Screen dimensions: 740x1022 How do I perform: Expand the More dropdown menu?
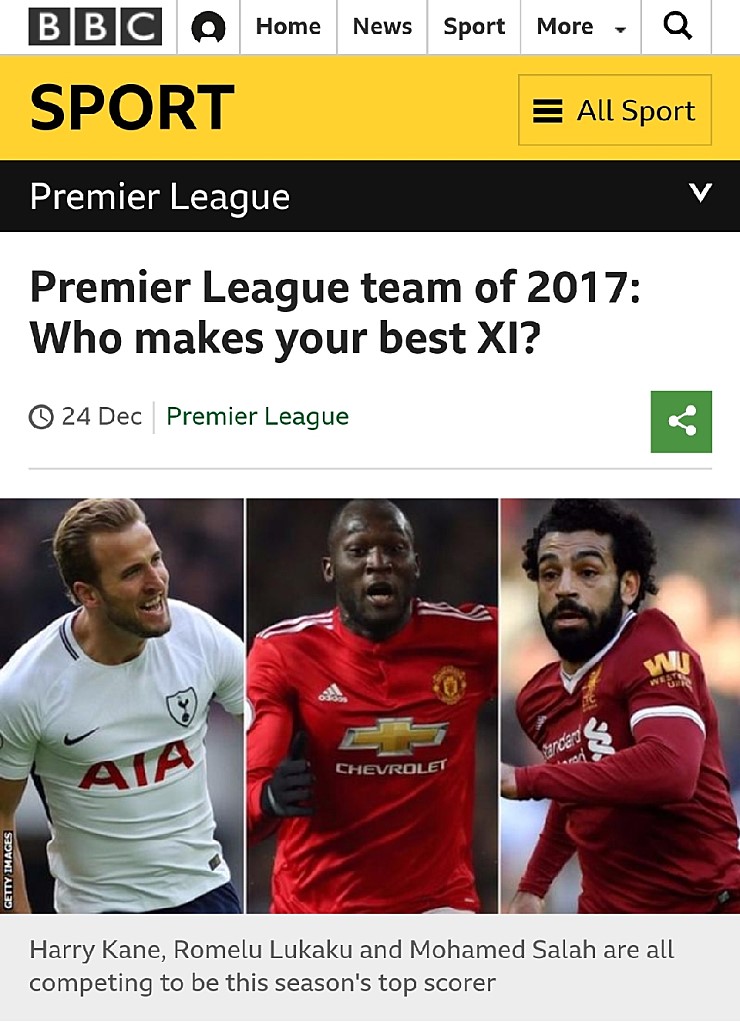[x=580, y=27]
